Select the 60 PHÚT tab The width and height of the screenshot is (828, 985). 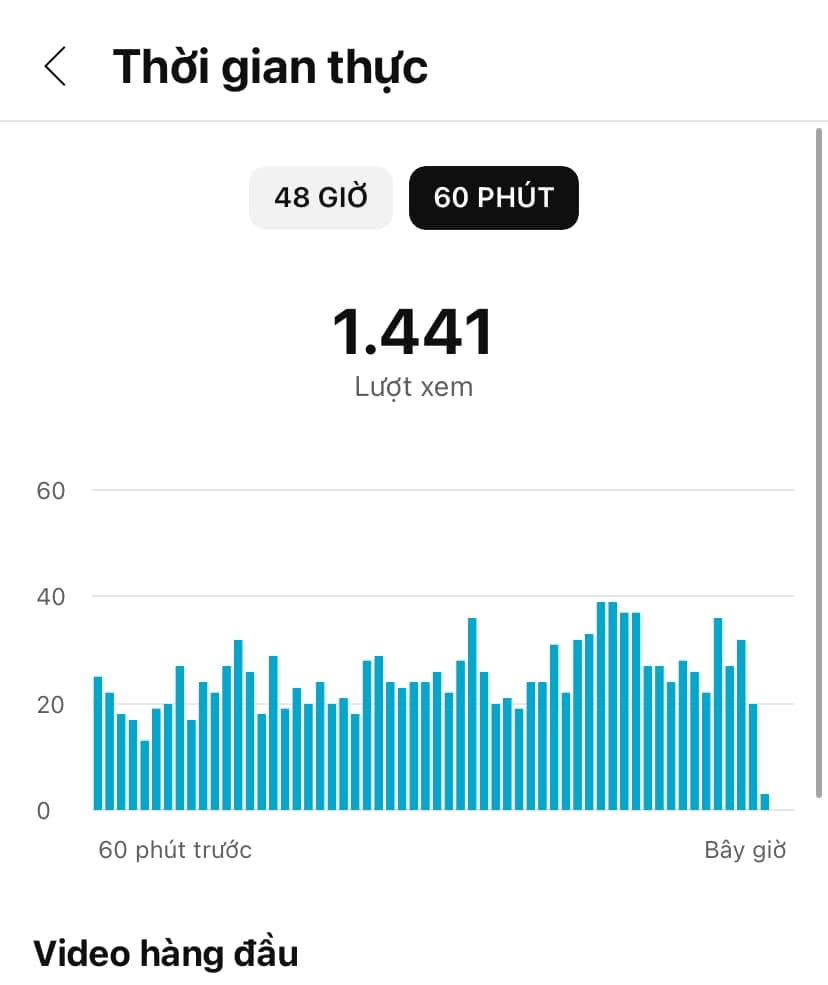(493, 197)
